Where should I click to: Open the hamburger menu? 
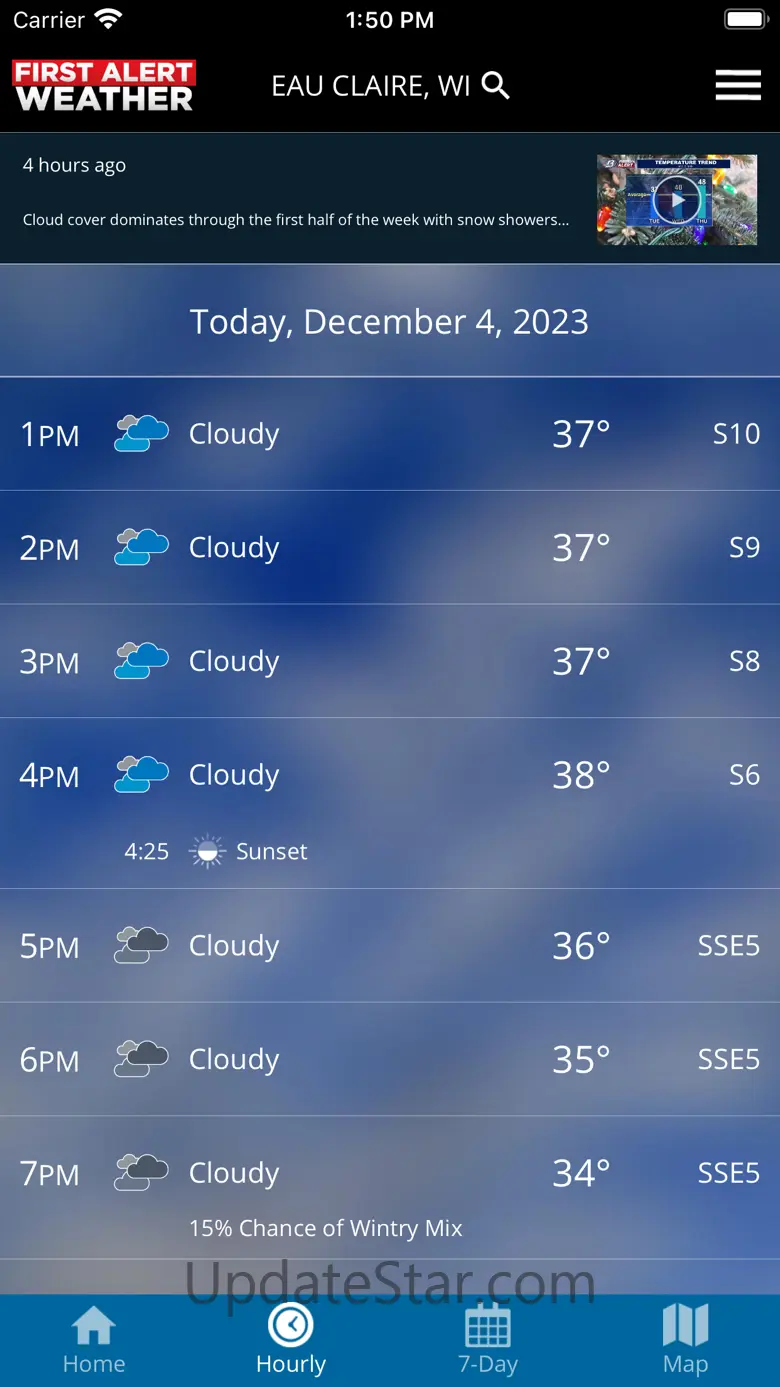[738, 86]
